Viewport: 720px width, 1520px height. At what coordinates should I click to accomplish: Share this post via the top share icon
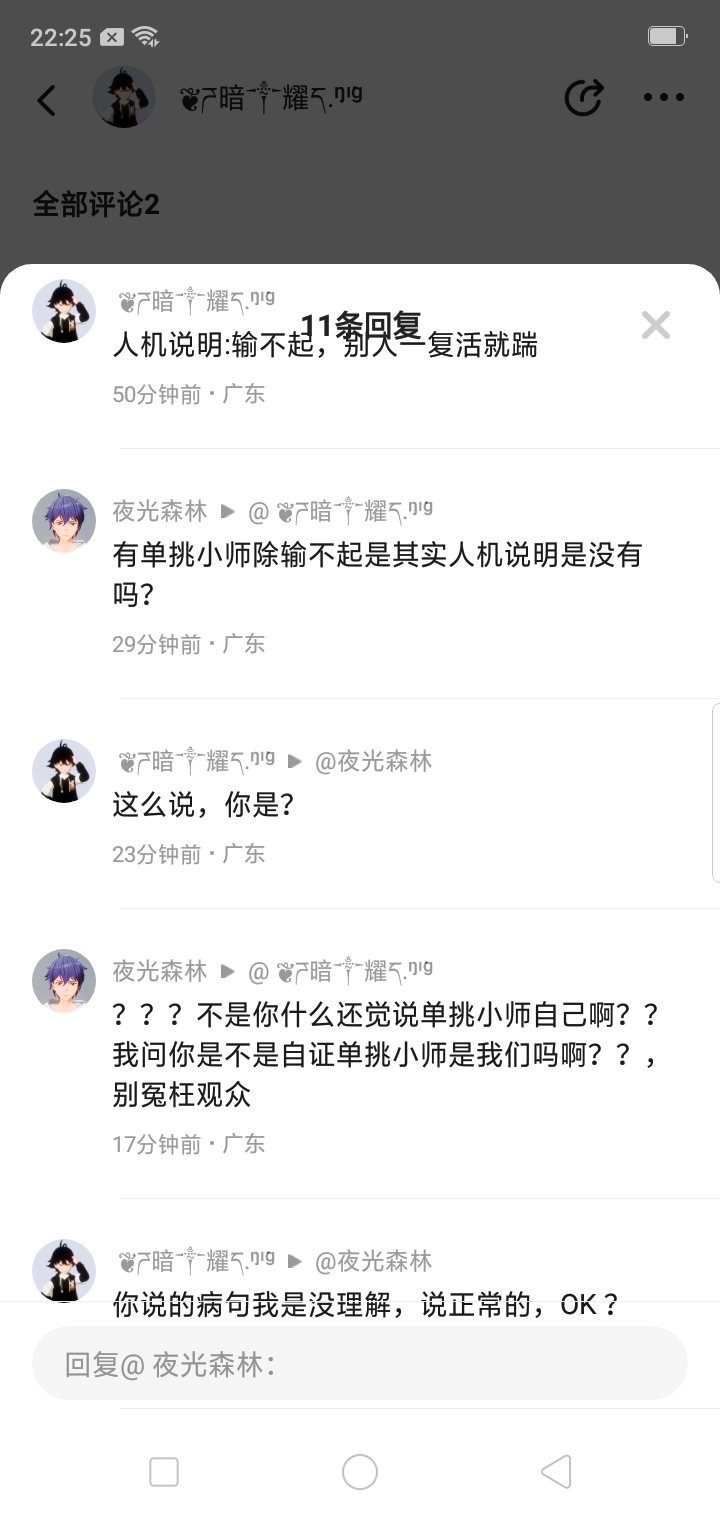584,98
